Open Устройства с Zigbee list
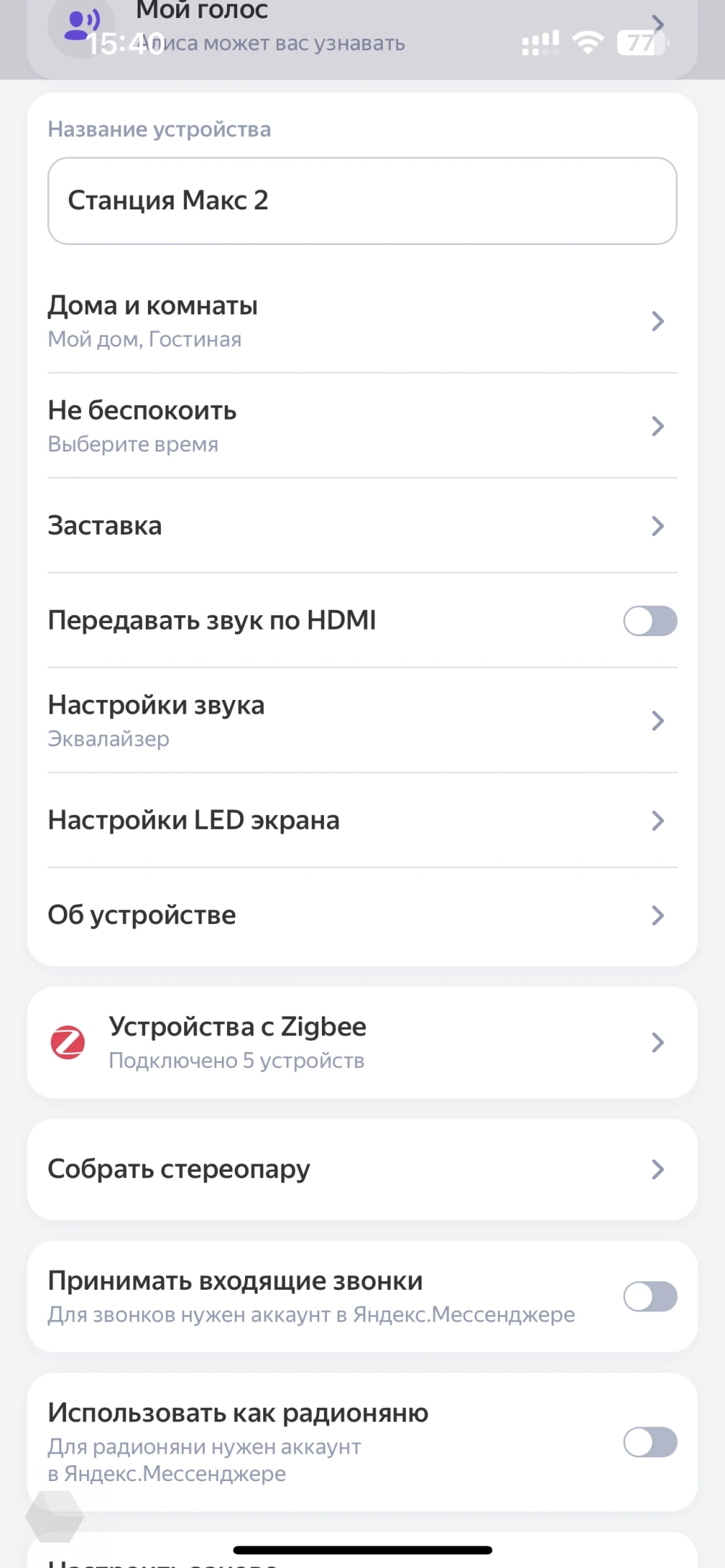The image size is (725, 1568). pyautogui.click(x=362, y=1043)
